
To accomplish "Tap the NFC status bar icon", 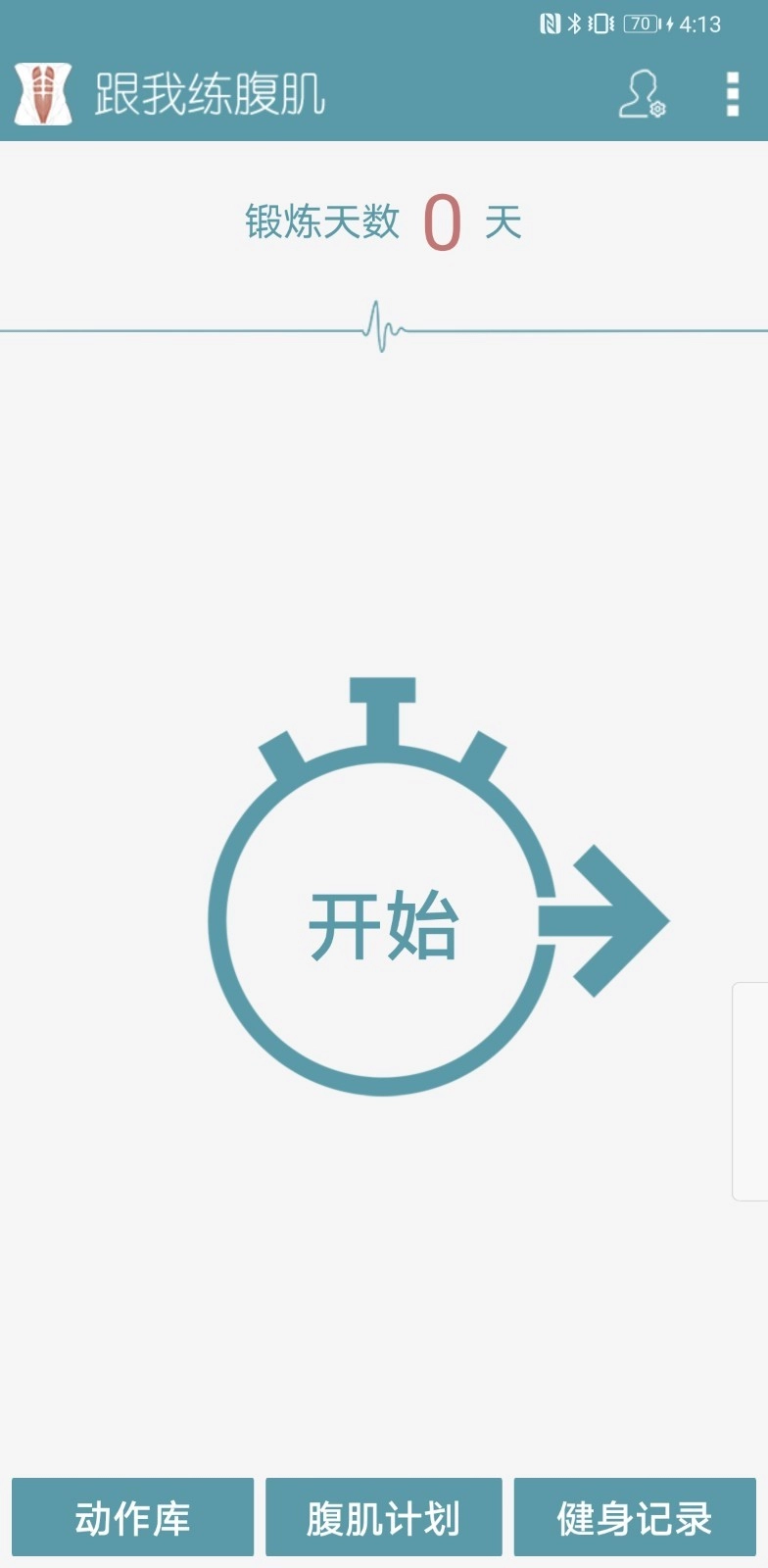I will pos(552,22).
